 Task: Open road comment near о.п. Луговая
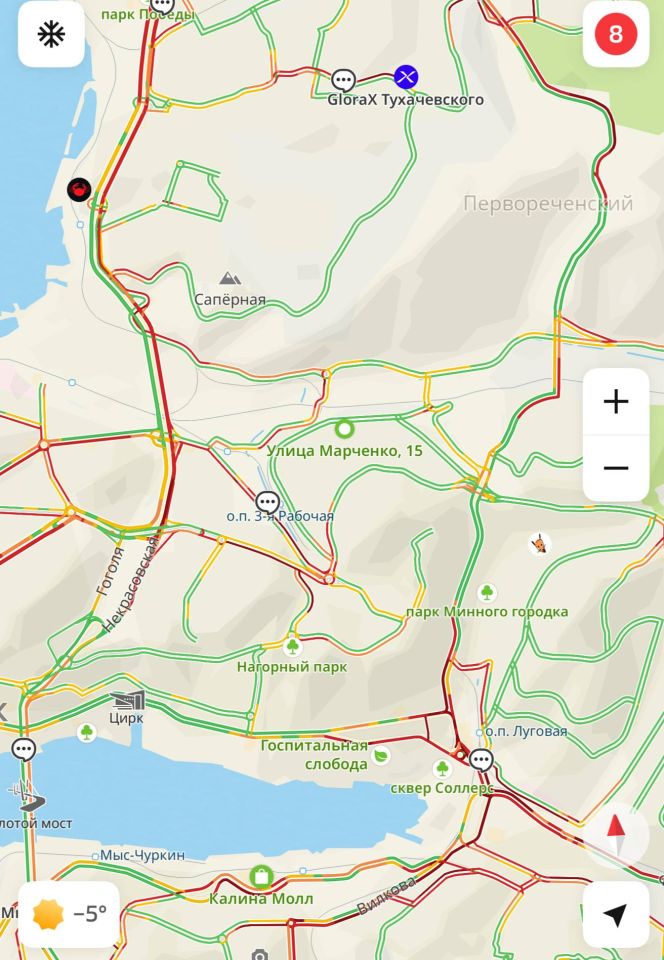click(481, 761)
